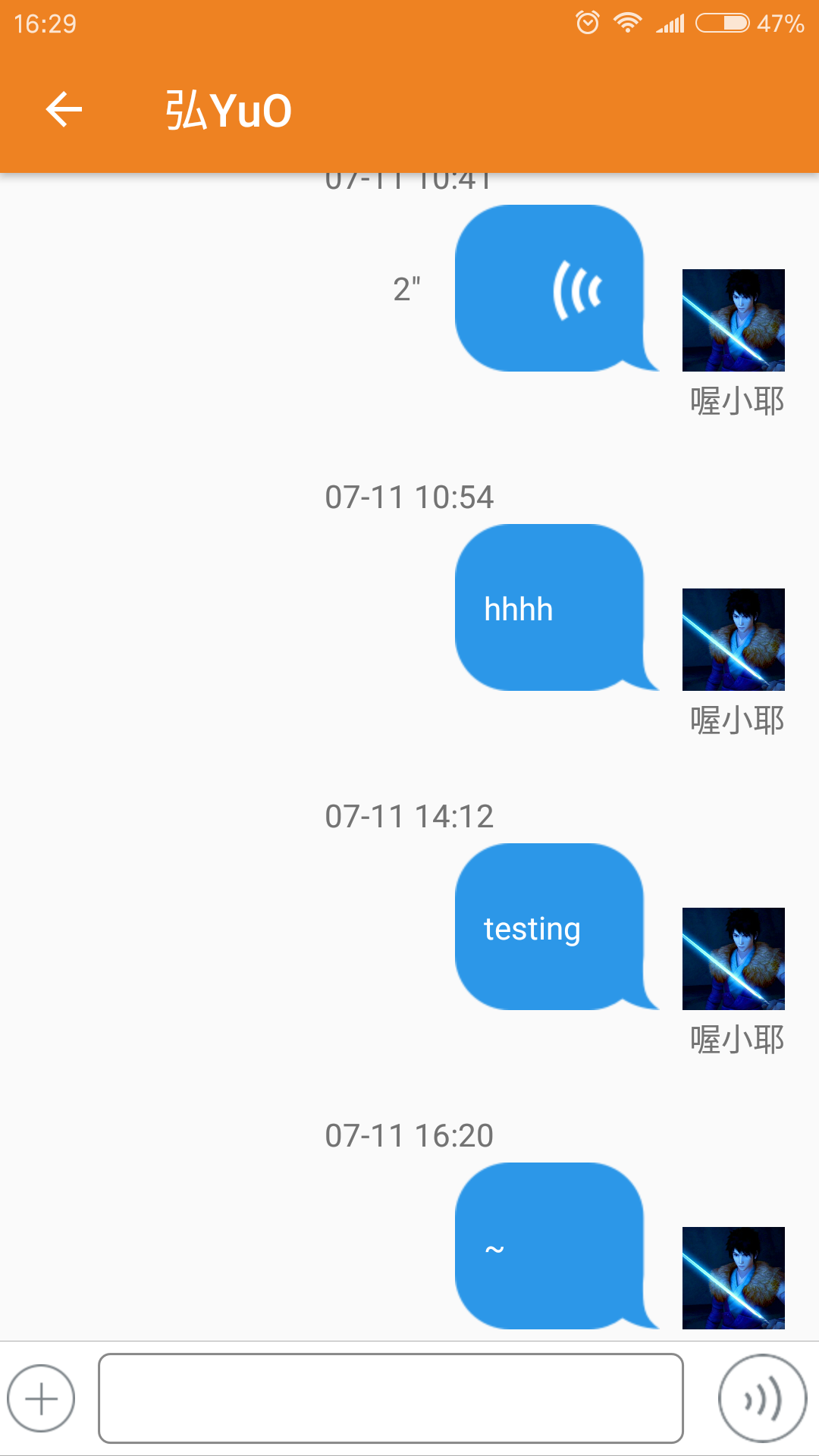Screen dimensions: 819x1456
Task: Tap the battery indicator showing 47%
Action: point(720,23)
